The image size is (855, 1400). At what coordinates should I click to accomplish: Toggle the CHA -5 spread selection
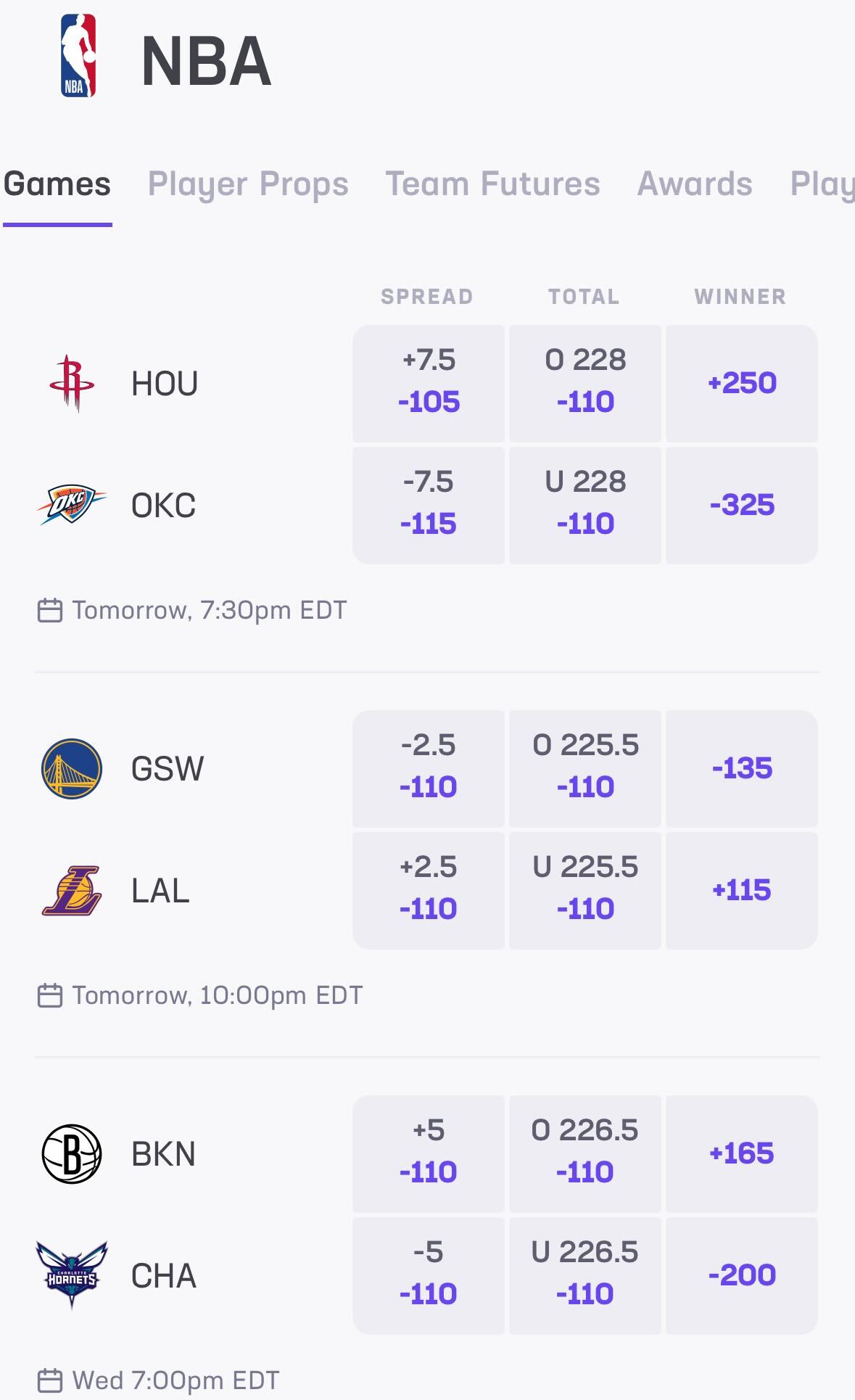point(428,1275)
